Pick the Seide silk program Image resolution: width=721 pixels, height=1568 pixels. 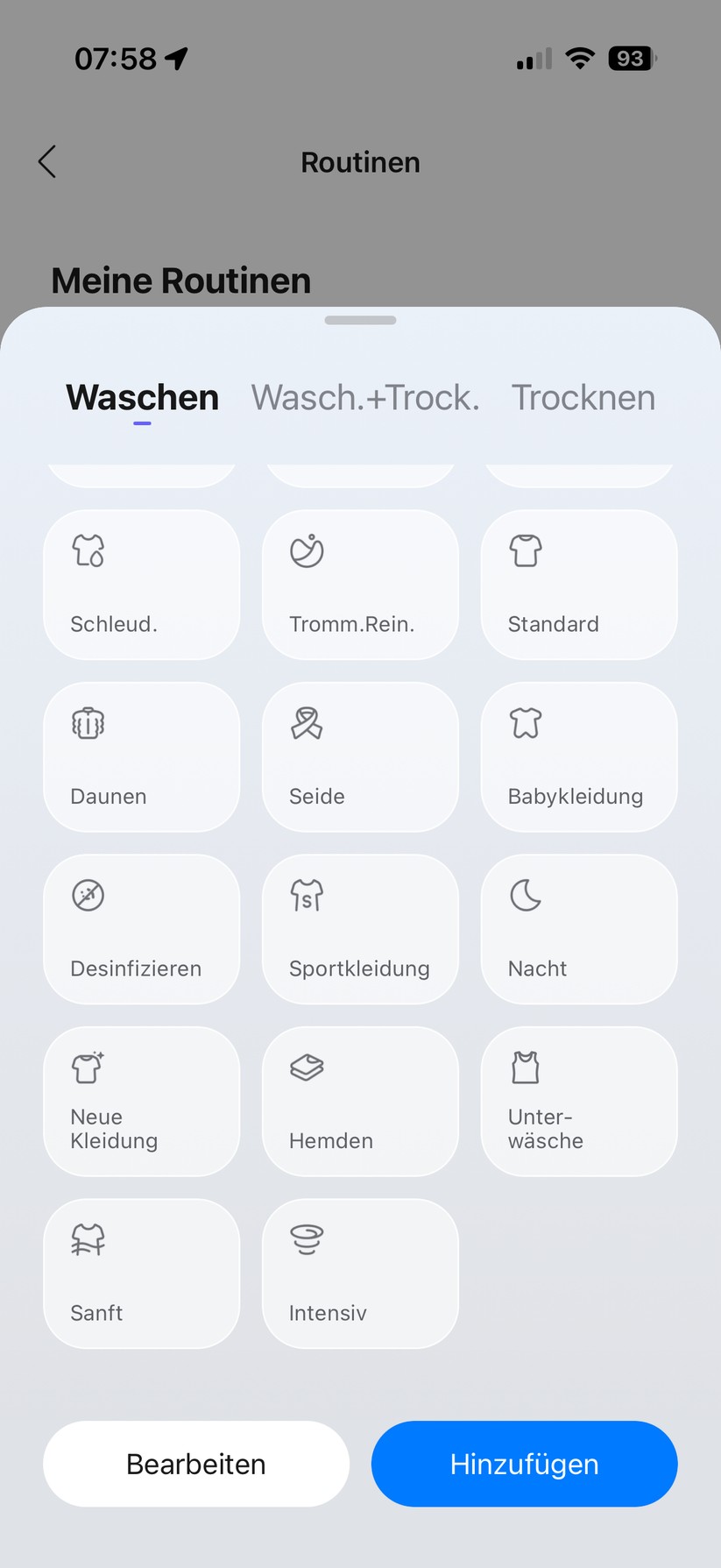click(x=360, y=756)
